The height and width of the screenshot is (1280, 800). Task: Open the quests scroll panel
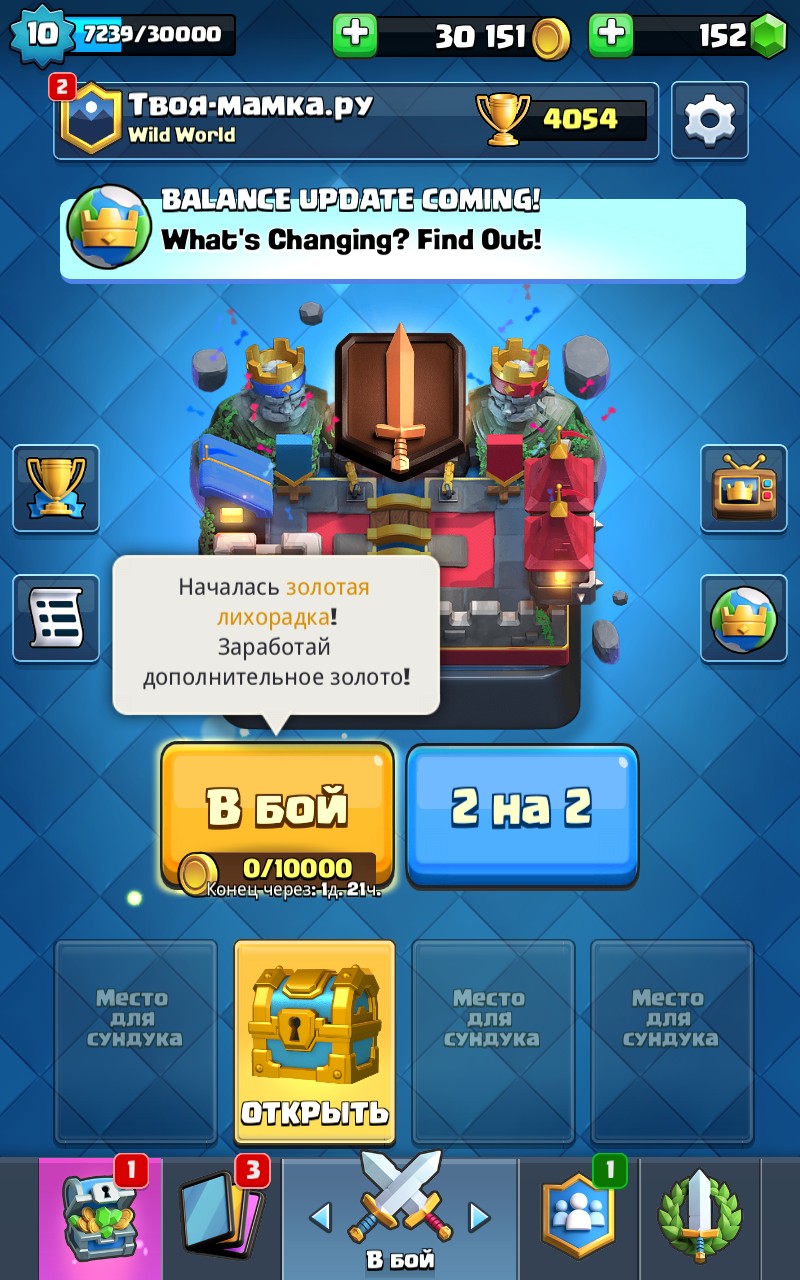(x=56, y=618)
